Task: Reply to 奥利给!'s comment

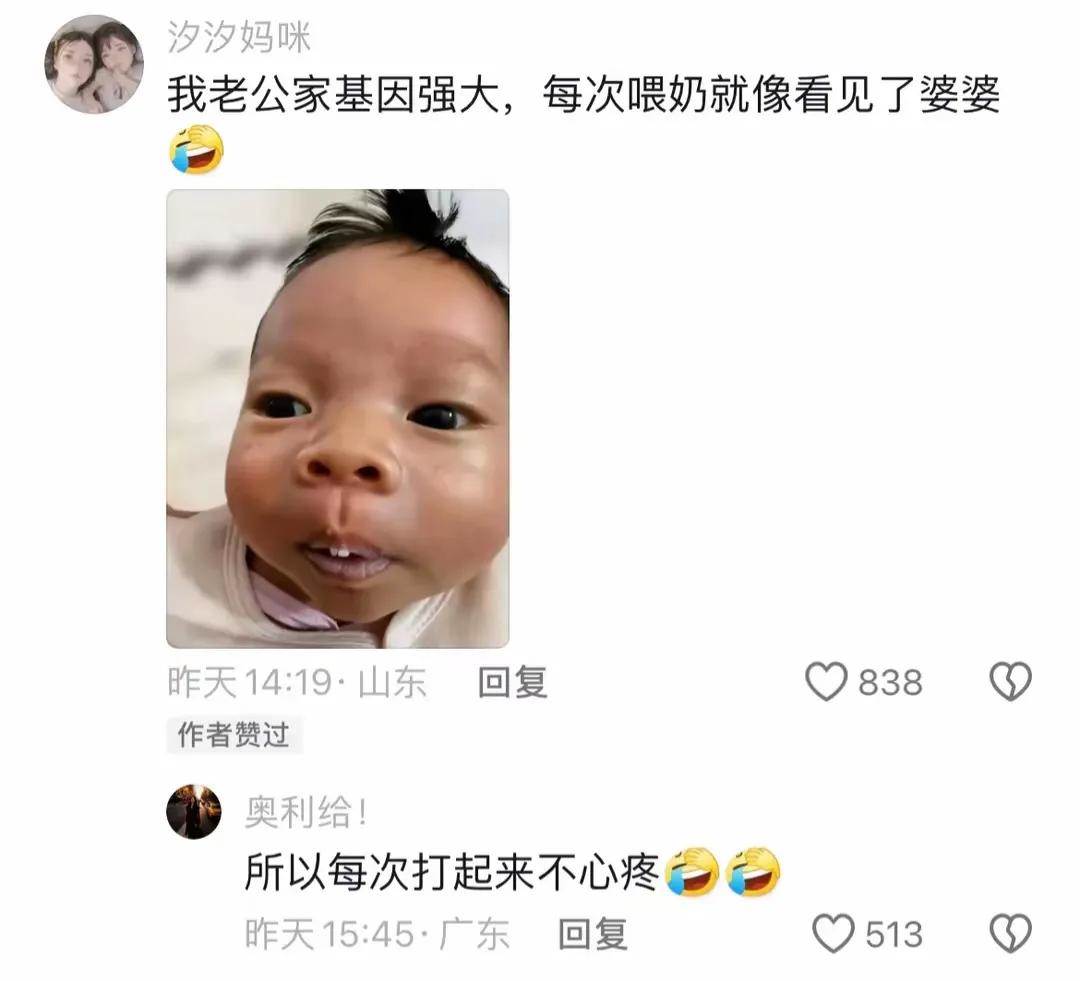Action: pos(592,935)
